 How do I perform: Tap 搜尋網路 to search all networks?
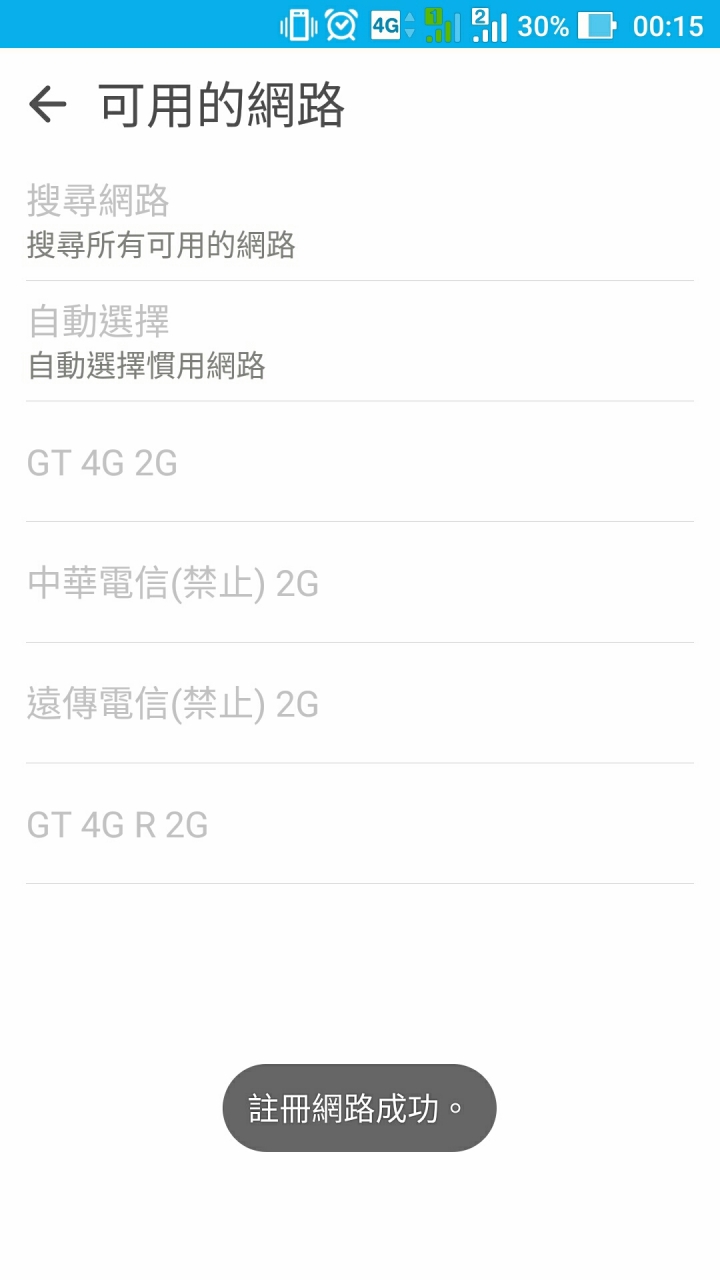coord(360,221)
